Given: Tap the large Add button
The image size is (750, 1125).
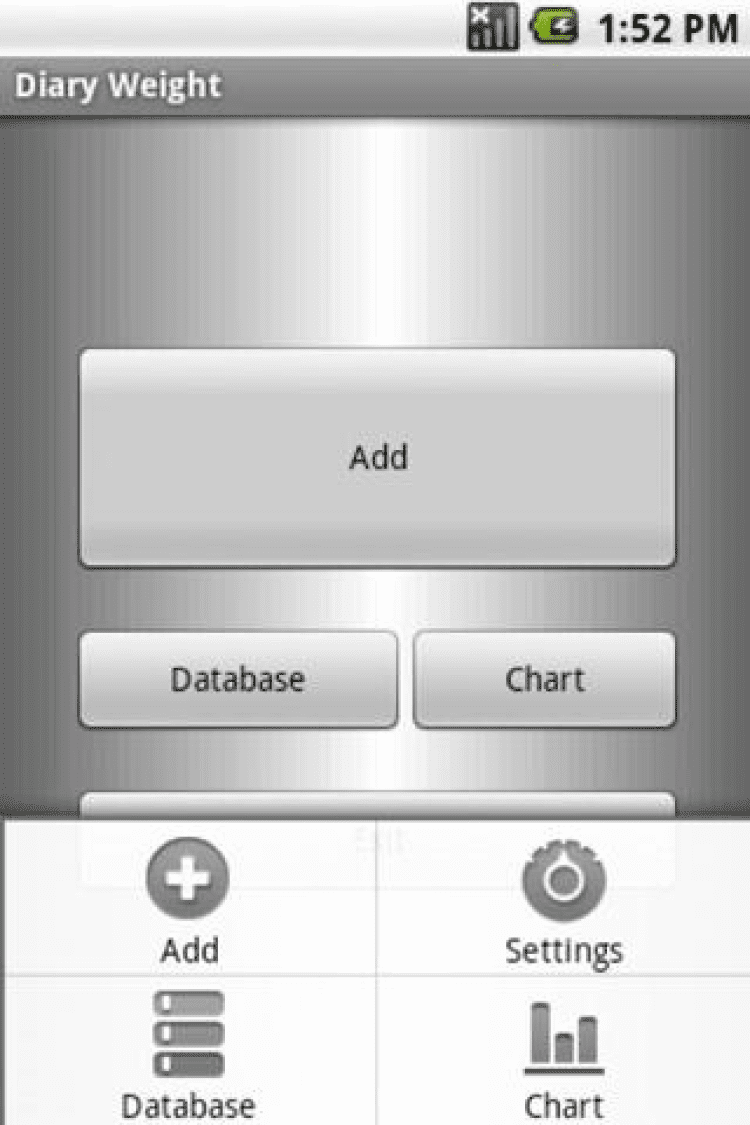Looking at the screenshot, I should click(x=377, y=458).
